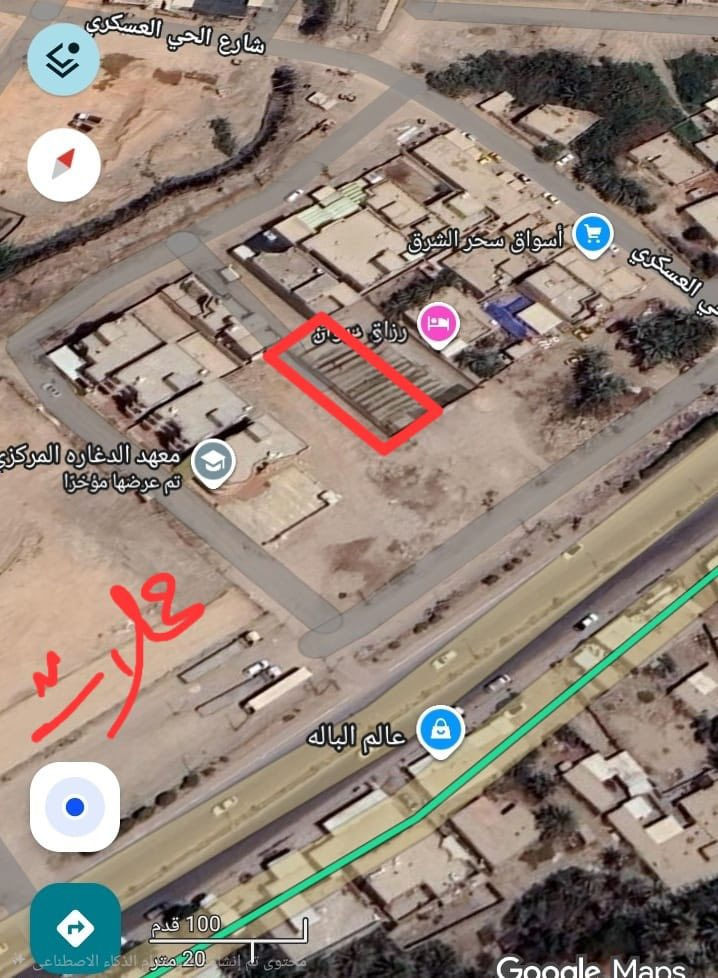Open معهد الدغاره المركزي school marker
Image resolution: width=718 pixels, height=978 pixels.
[213, 462]
